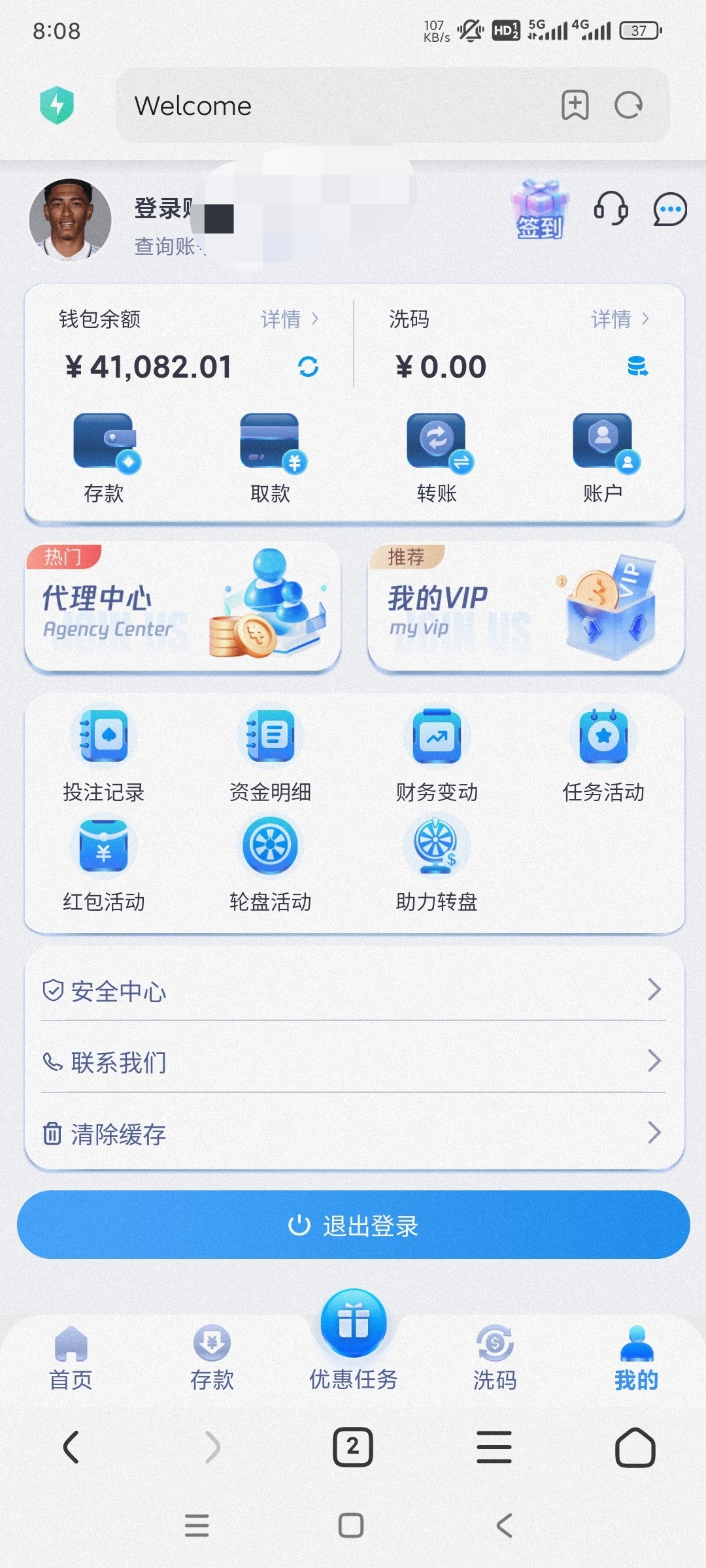Tap the 签到 daily check-in gift

point(539,210)
